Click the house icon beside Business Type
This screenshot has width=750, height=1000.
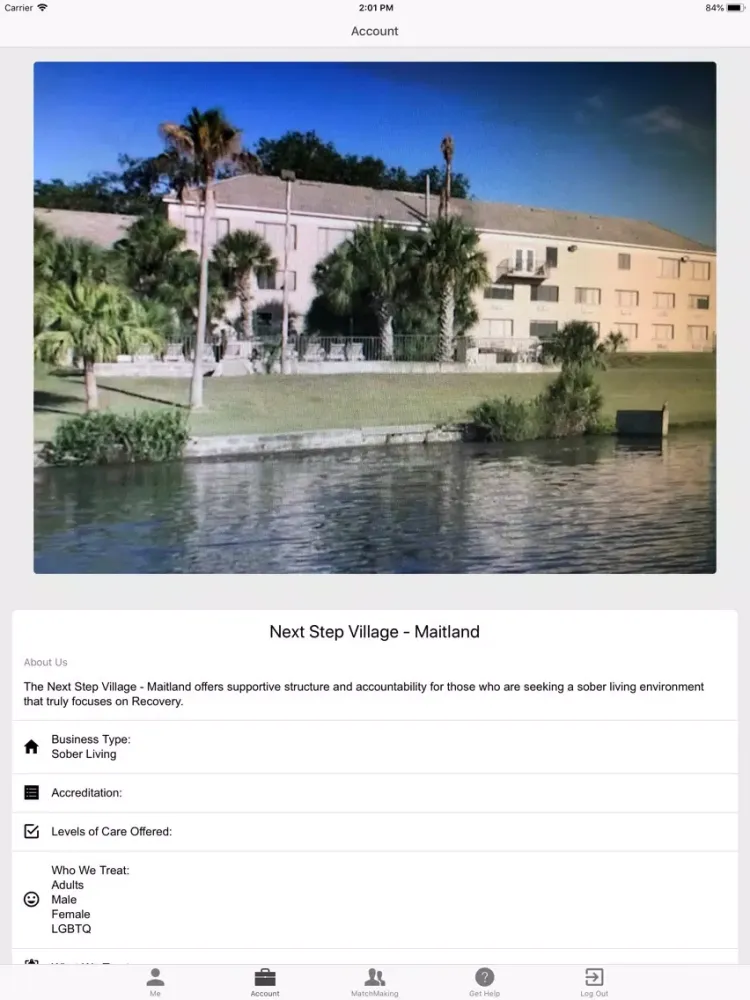[30, 746]
